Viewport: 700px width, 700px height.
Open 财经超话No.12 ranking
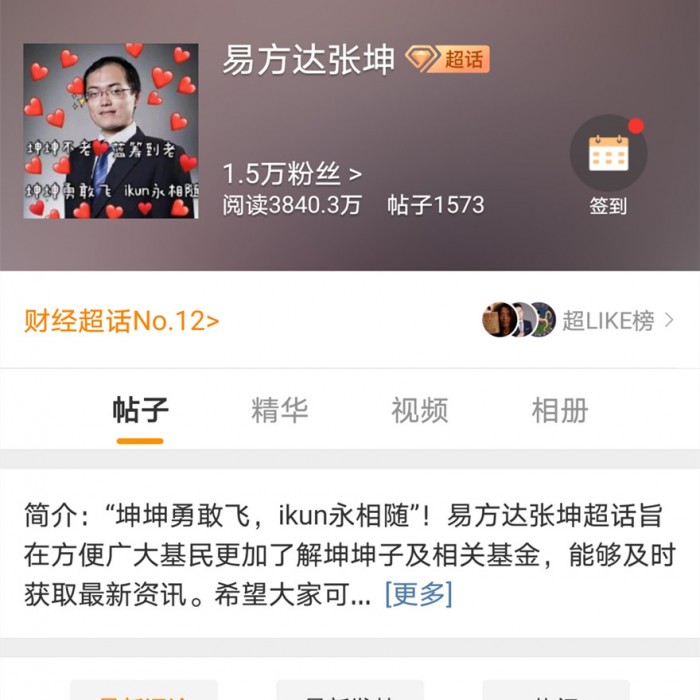[122, 321]
